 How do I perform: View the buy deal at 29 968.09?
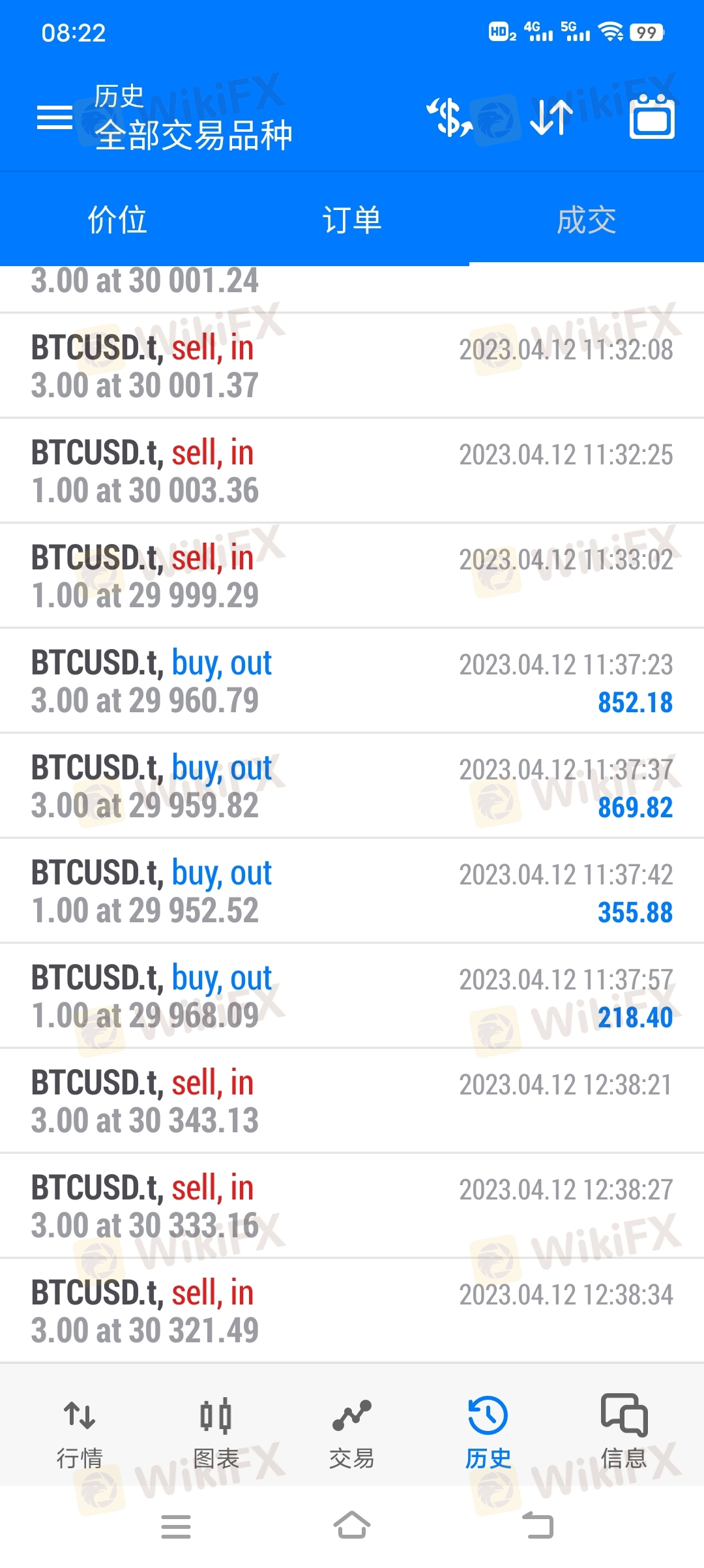[x=352, y=996]
